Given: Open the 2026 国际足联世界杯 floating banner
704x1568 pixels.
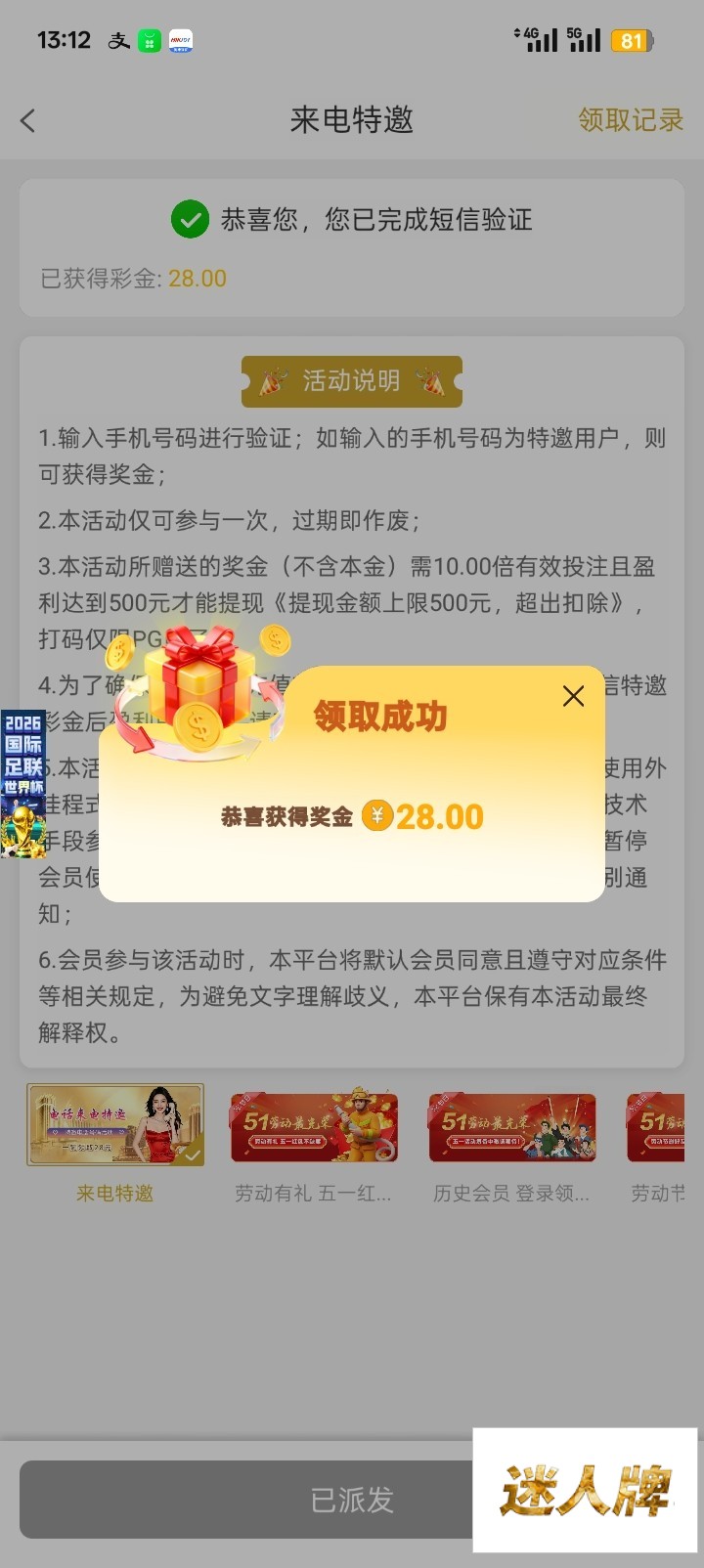Looking at the screenshot, I should click(x=23, y=783).
